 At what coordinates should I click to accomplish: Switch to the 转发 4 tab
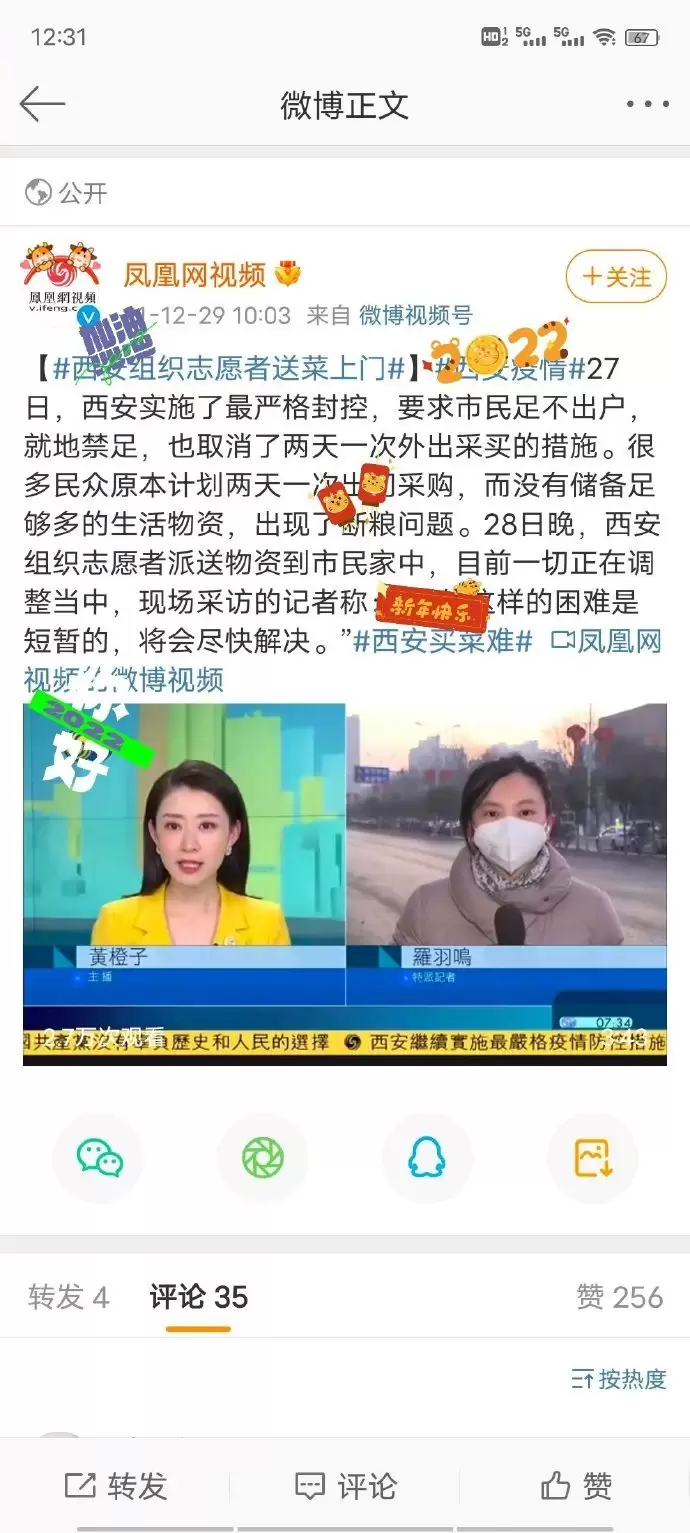(68, 1297)
